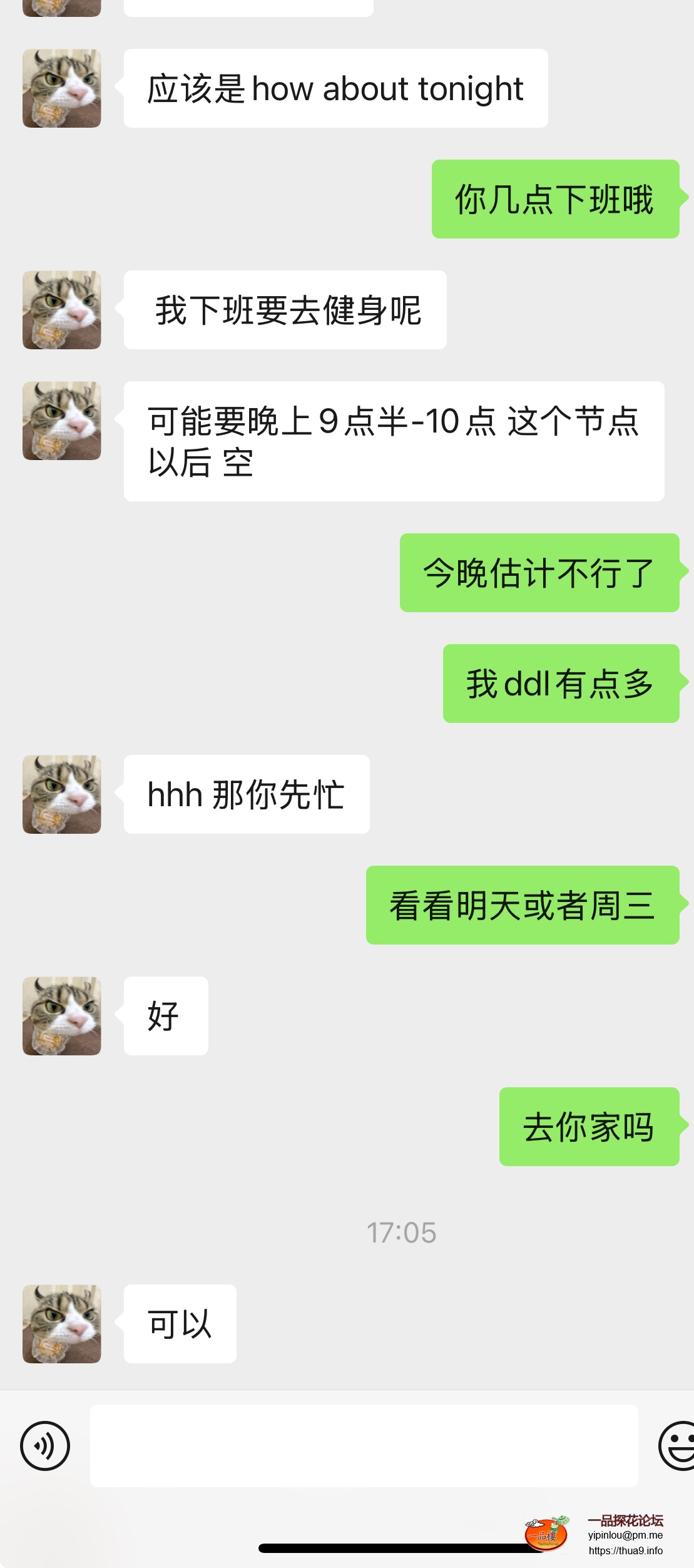694x1568 pixels.
Task: Tap cat avatar next to 我下班要去健身呢
Action: click(62, 310)
